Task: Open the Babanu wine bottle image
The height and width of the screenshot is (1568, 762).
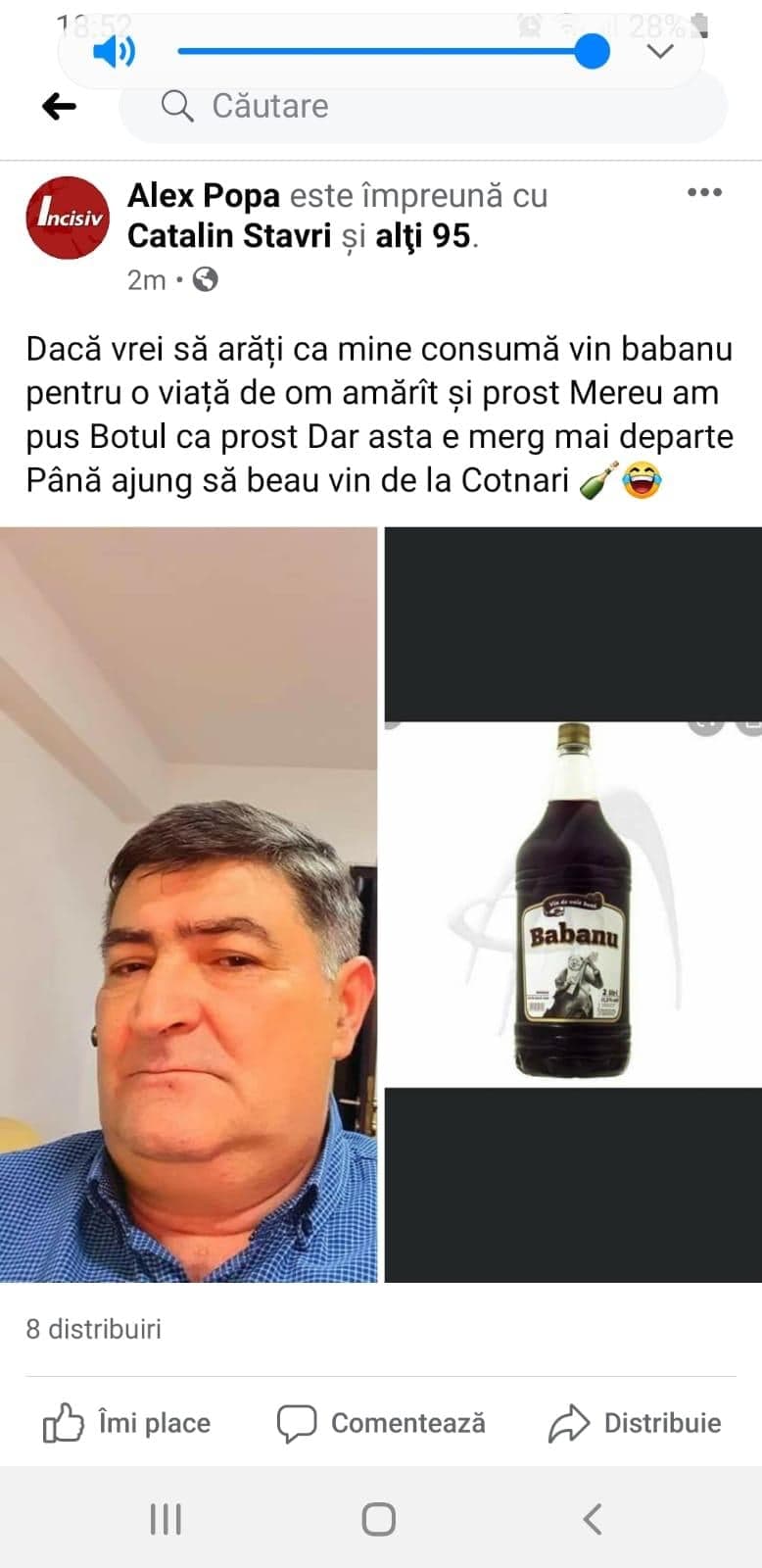Action: coord(573,904)
